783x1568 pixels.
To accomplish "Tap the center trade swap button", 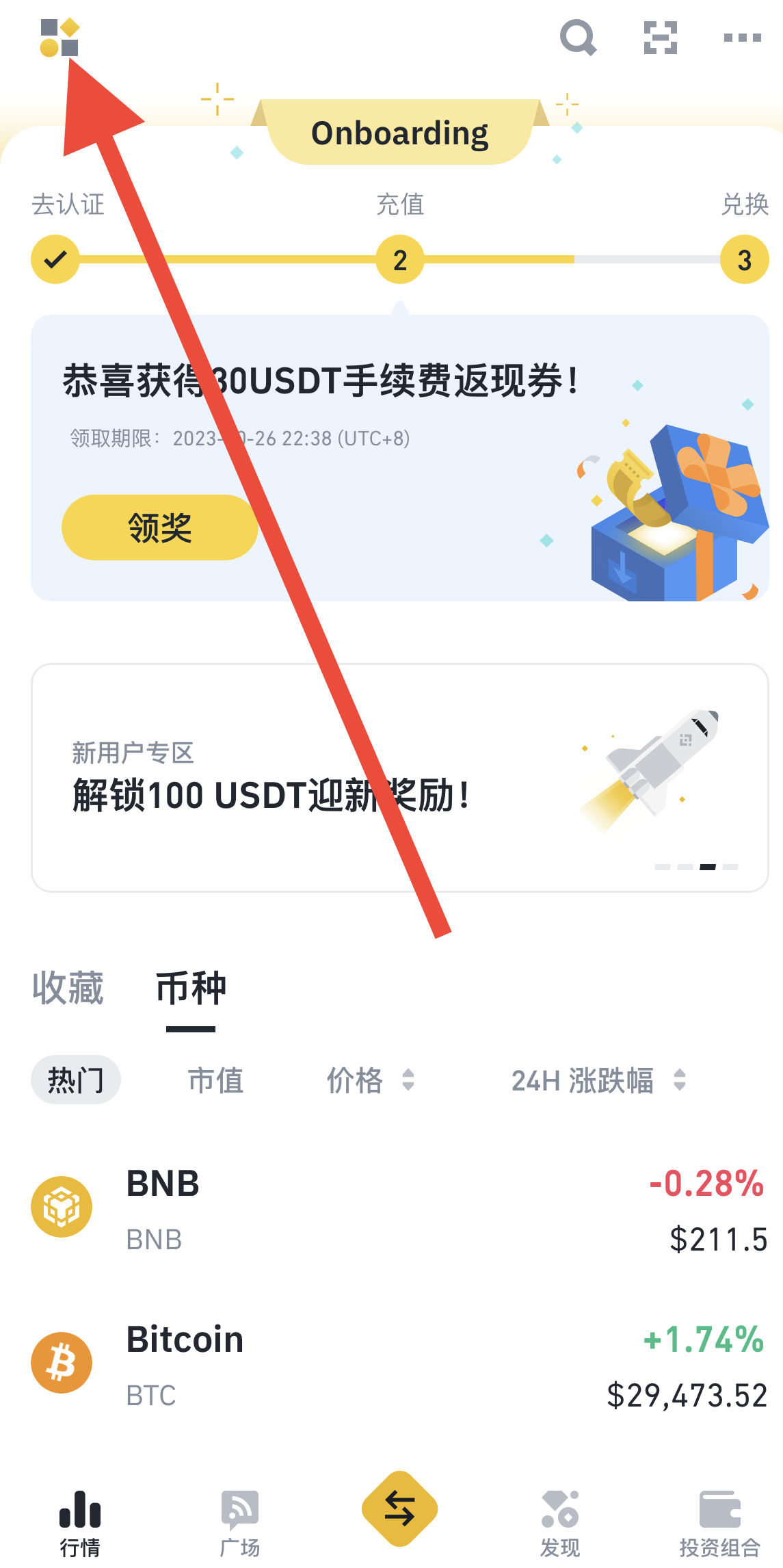I will (x=400, y=1508).
